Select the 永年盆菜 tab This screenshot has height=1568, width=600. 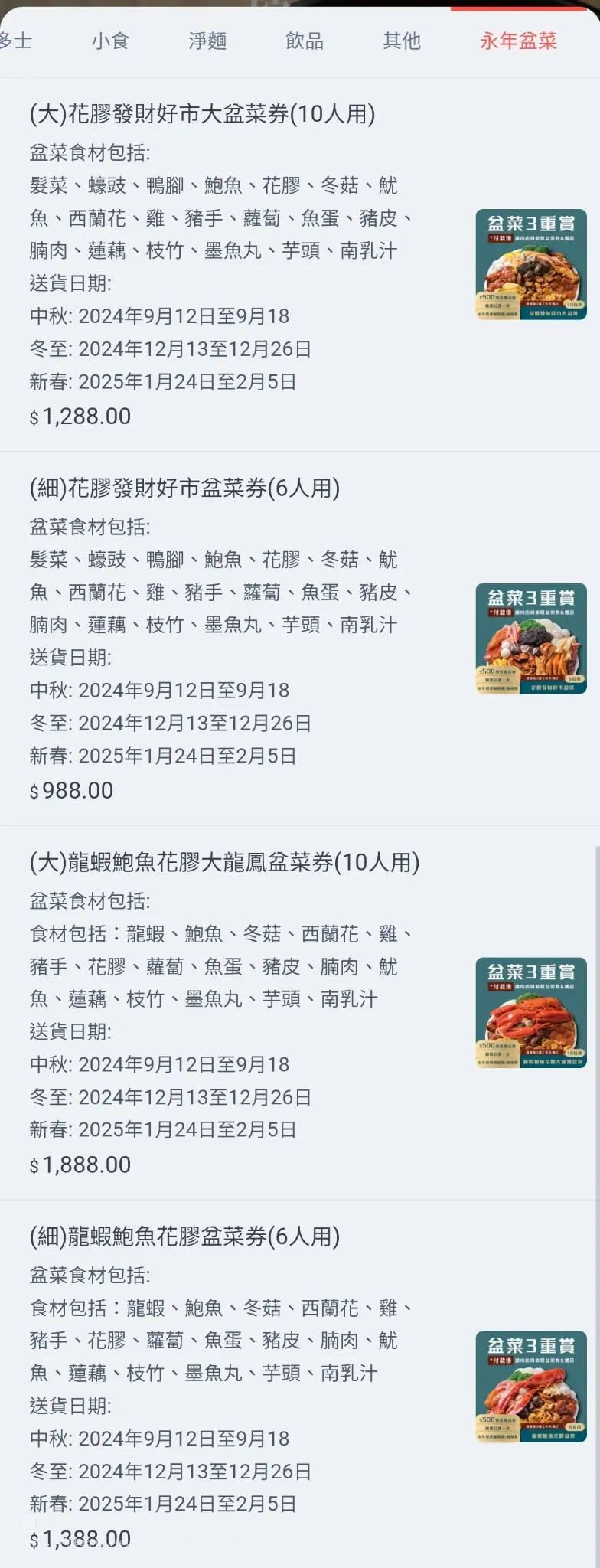518,41
